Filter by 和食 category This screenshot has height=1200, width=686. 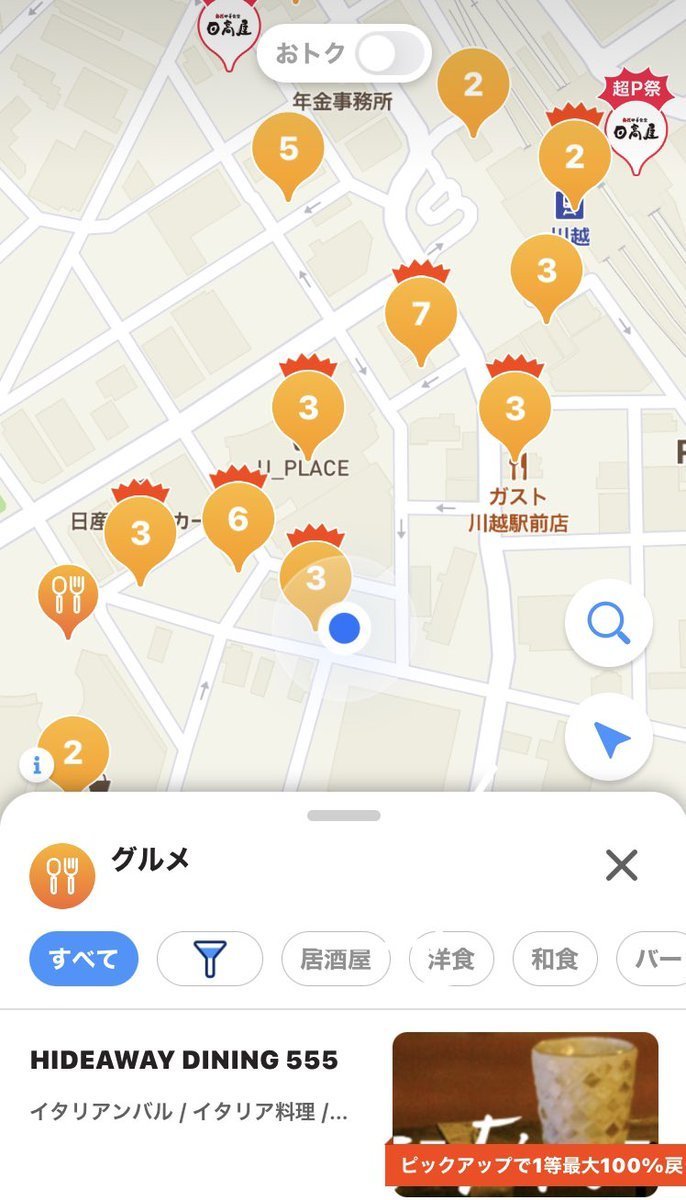point(554,960)
